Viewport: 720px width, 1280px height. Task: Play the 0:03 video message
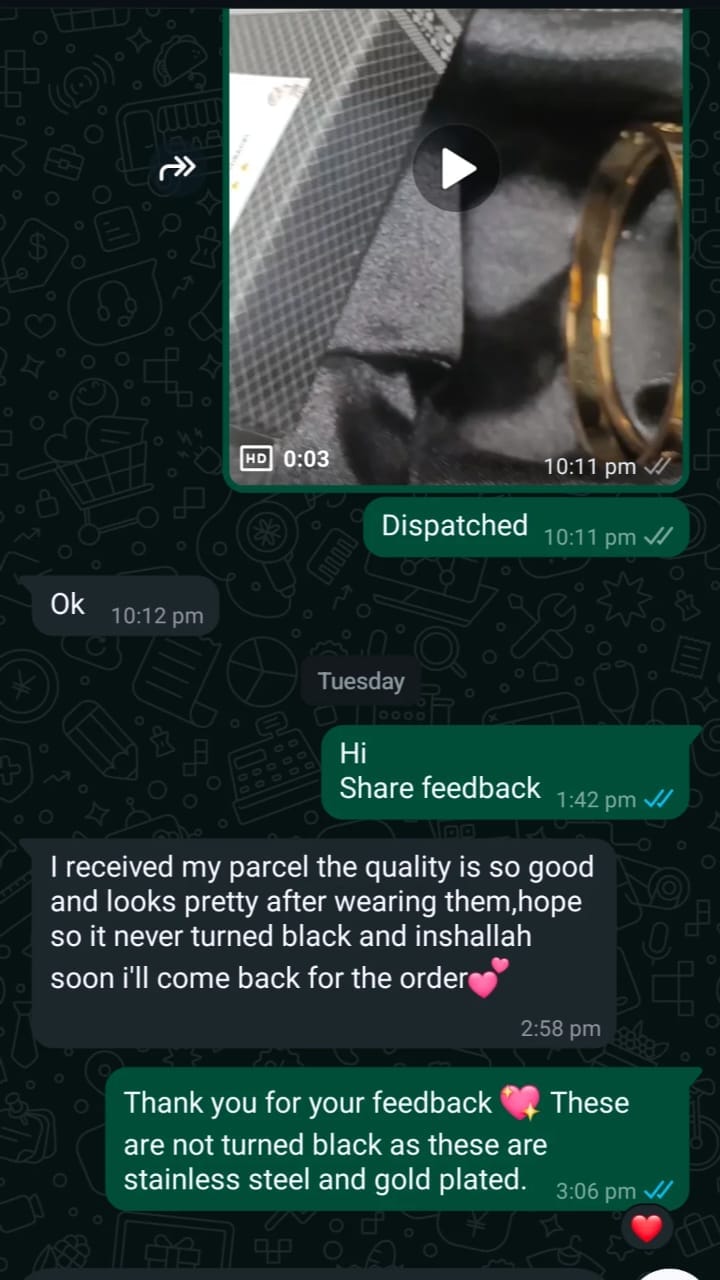457,168
